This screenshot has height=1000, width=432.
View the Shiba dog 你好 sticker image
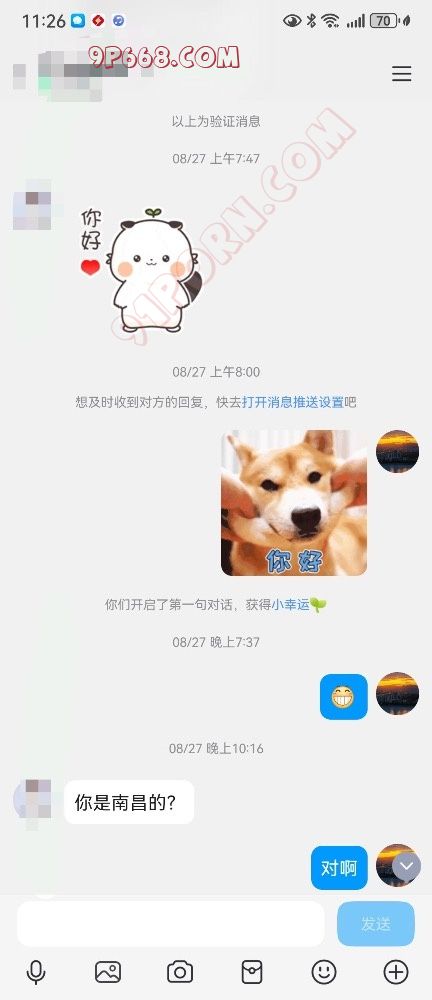click(x=294, y=503)
